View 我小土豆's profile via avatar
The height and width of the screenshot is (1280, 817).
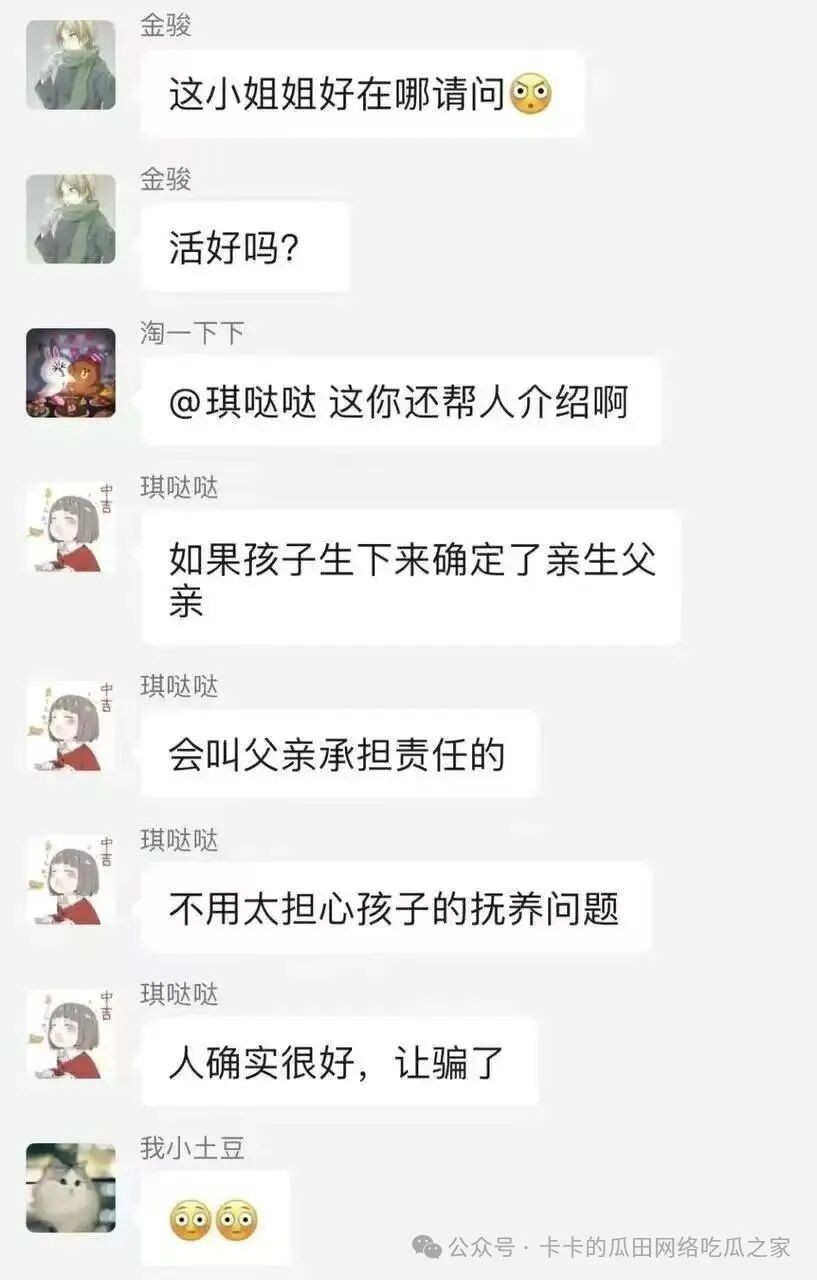(70, 1188)
